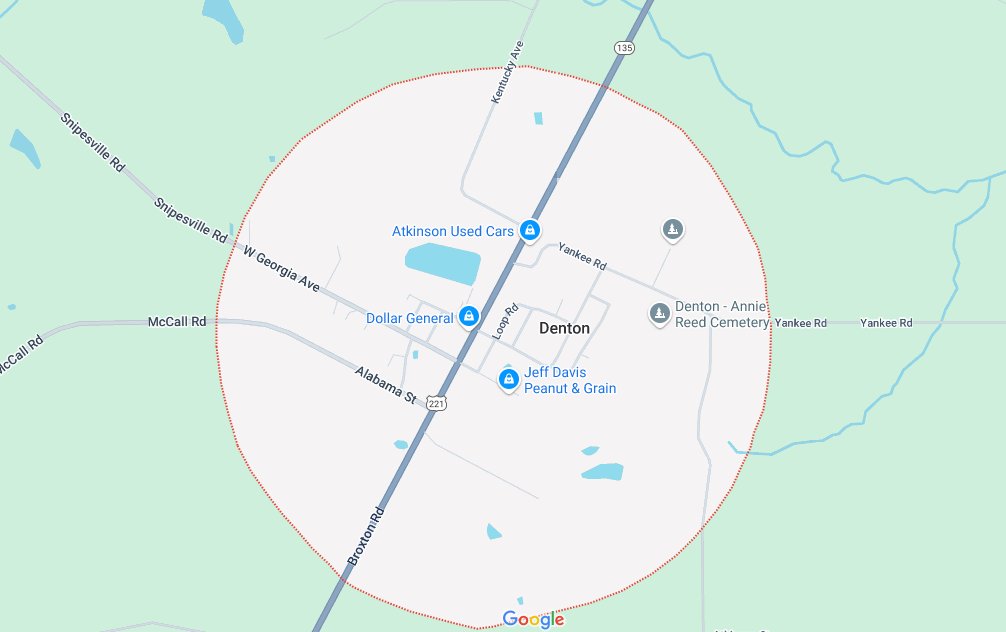Screen dimensions: 1006x632
Task: View Denton - Annie Reed Cemetery pin
Action: pyautogui.click(x=659, y=314)
